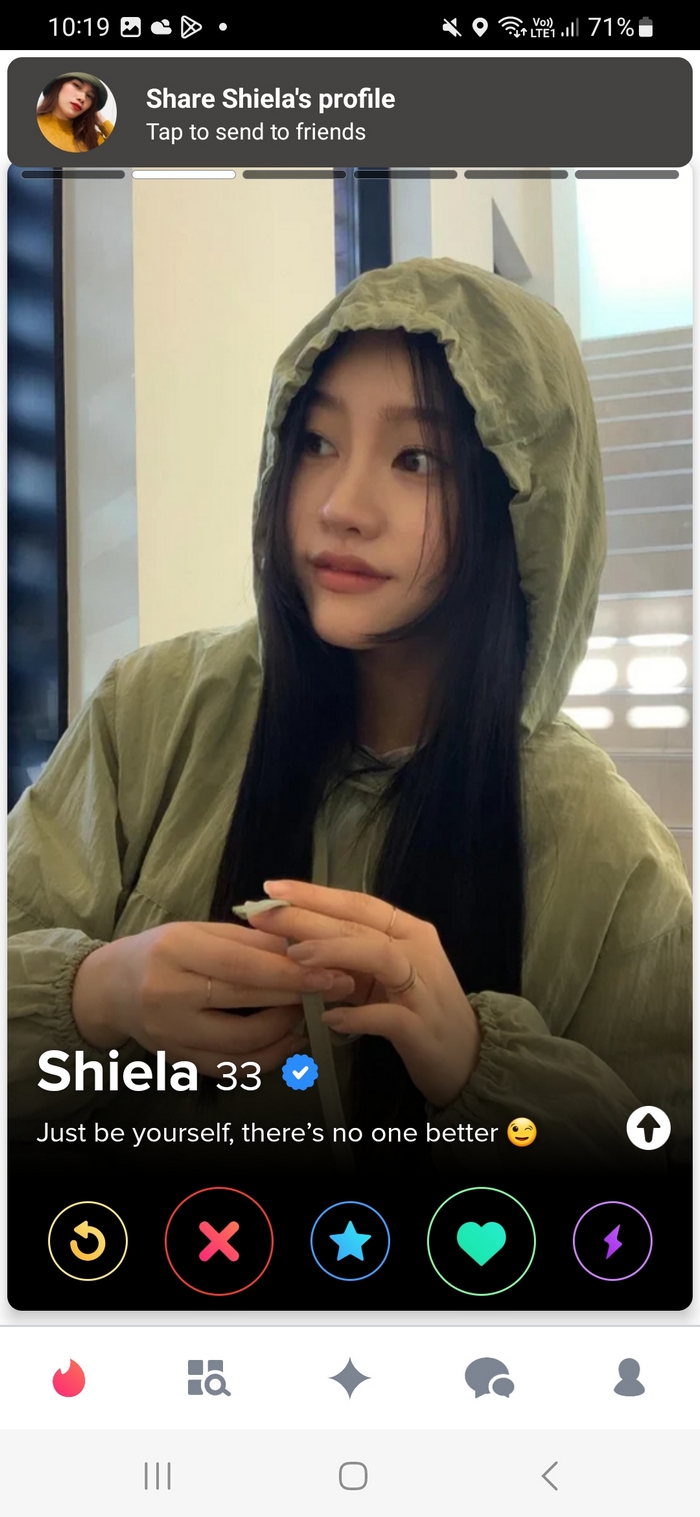Image resolution: width=700 pixels, height=1517 pixels.
Task: Expand Shiela's profile details with up arrow
Action: (x=648, y=1129)
